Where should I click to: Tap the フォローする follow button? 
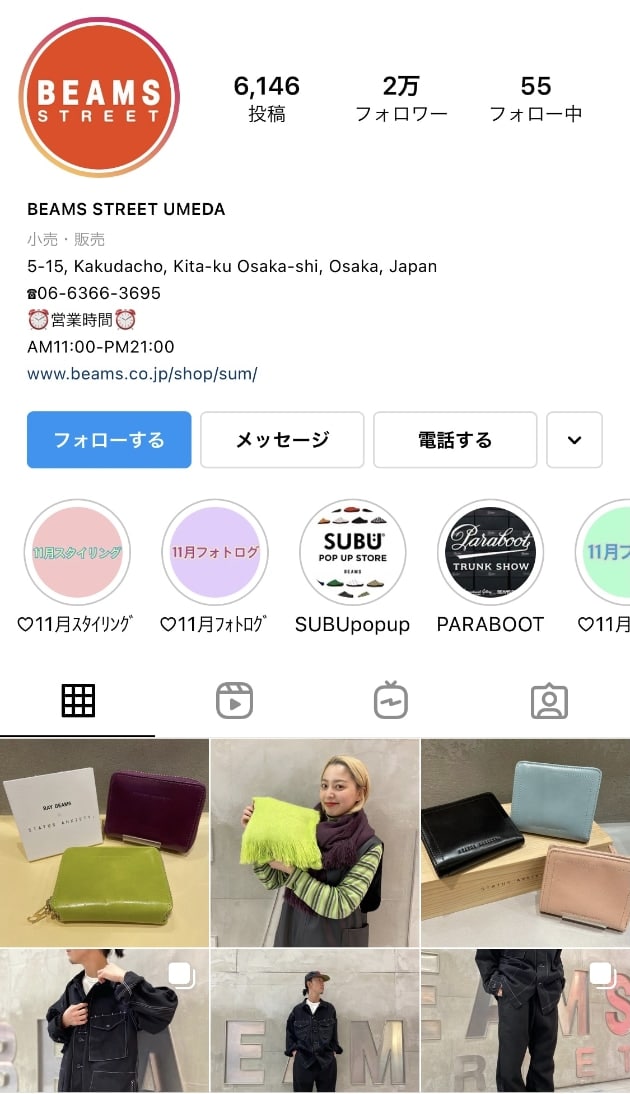click(109, 440)
